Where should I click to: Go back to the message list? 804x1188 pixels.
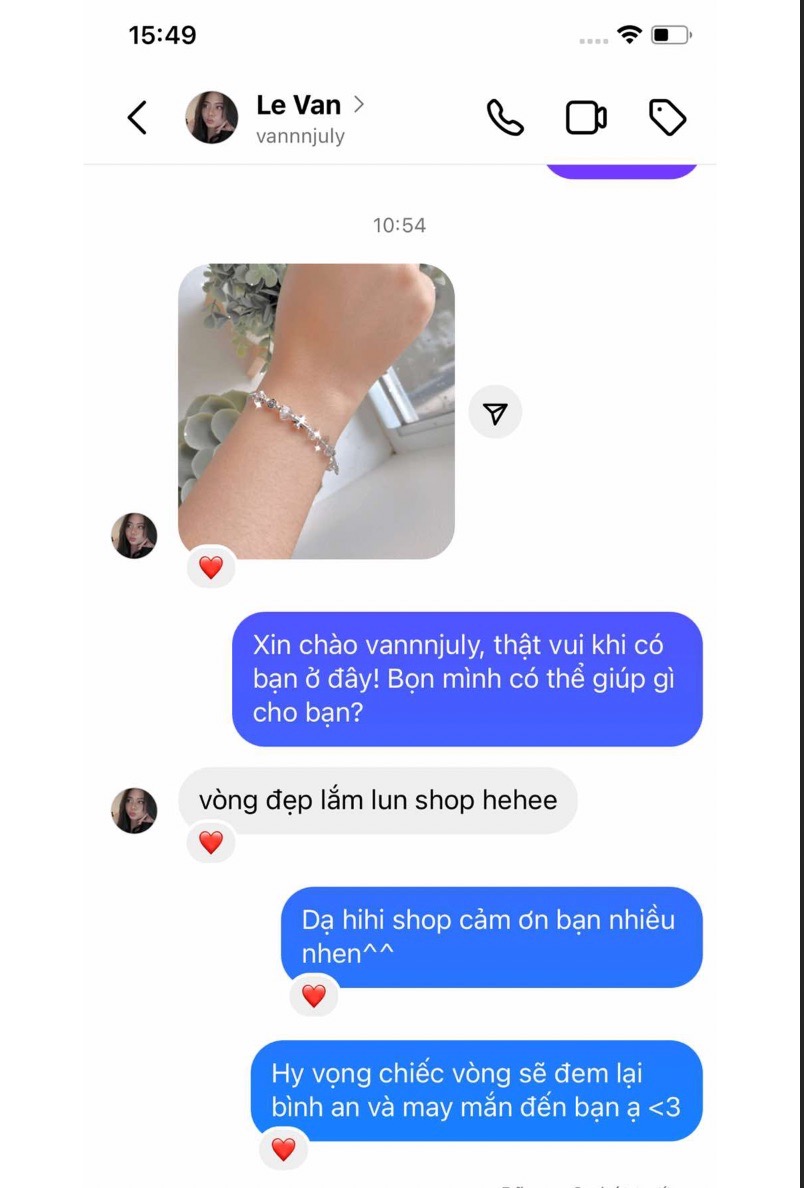[138, 118]
